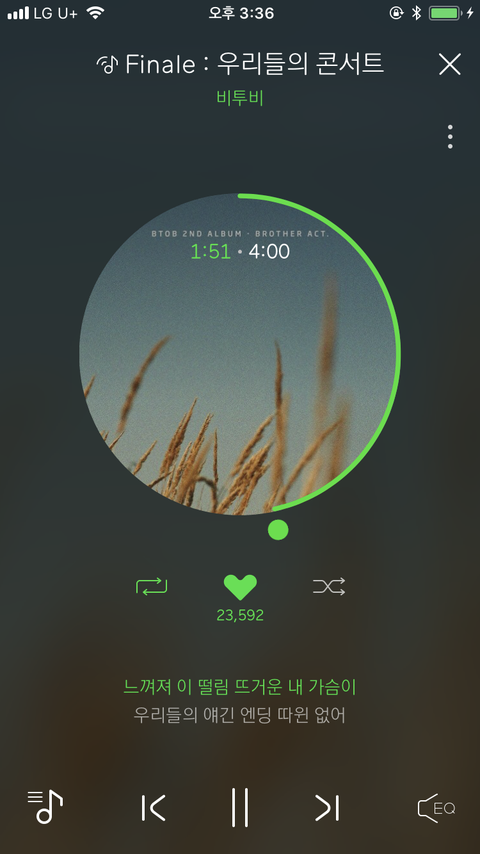Close the music player screen
Image resolution: width=480 pixels, height=854 pixels.
coord(450,64)
